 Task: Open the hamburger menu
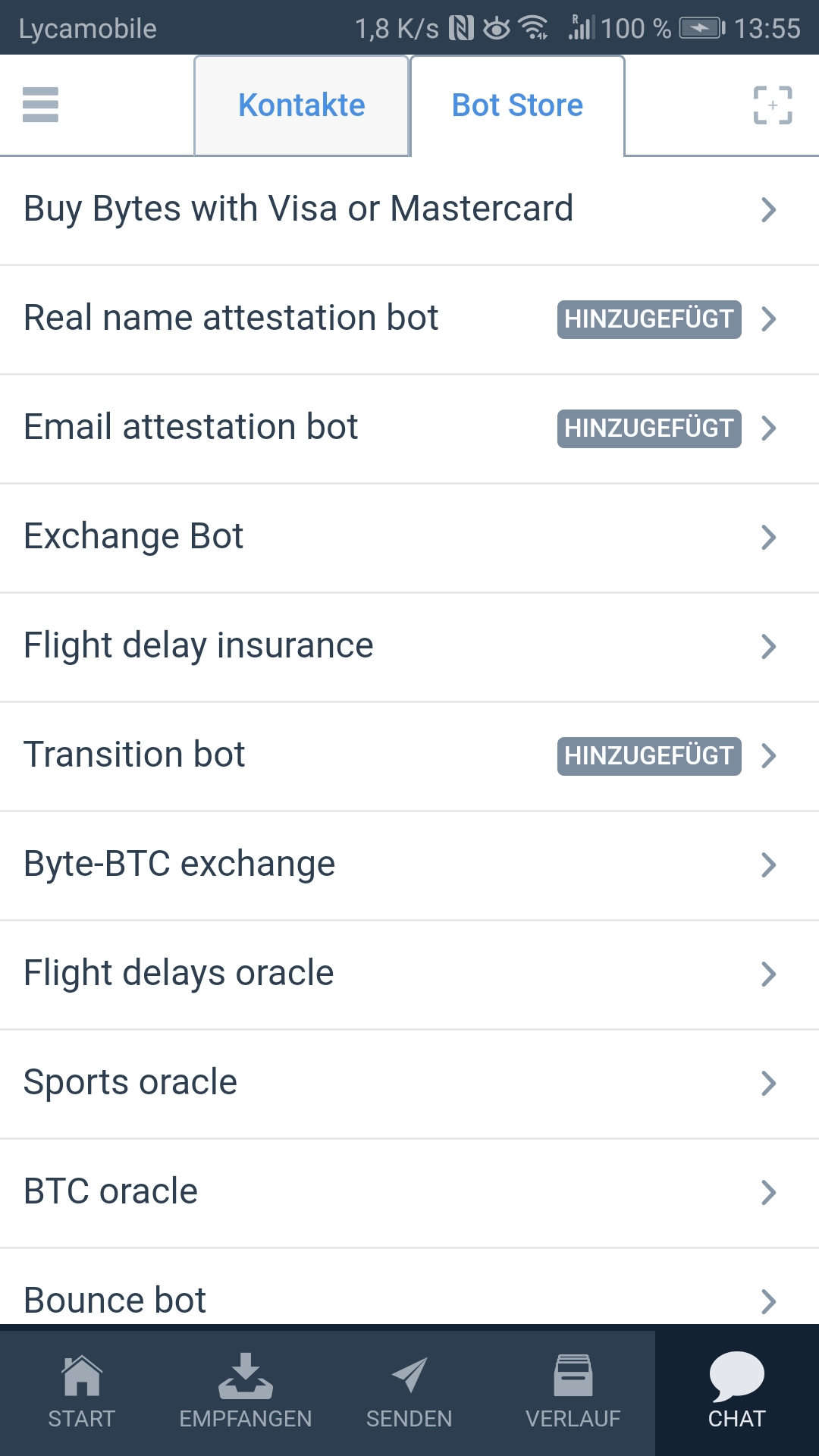(x=41, y=105)
